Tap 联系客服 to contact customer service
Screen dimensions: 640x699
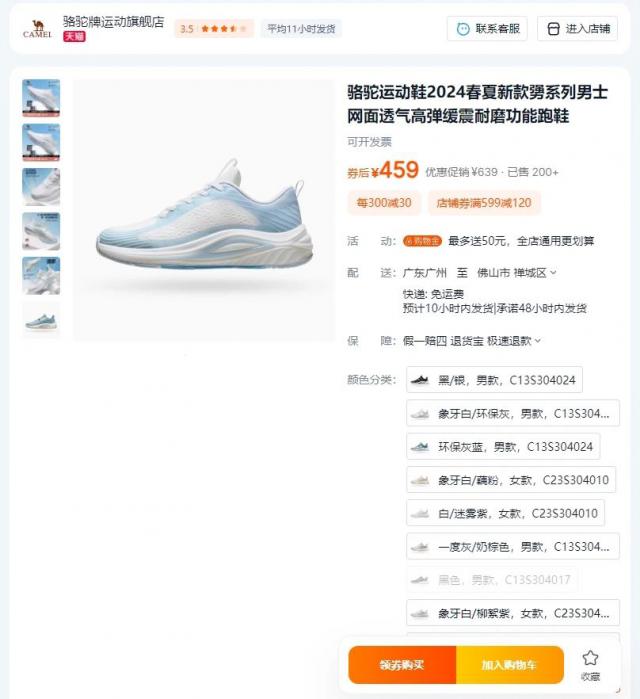pos(487,29)
